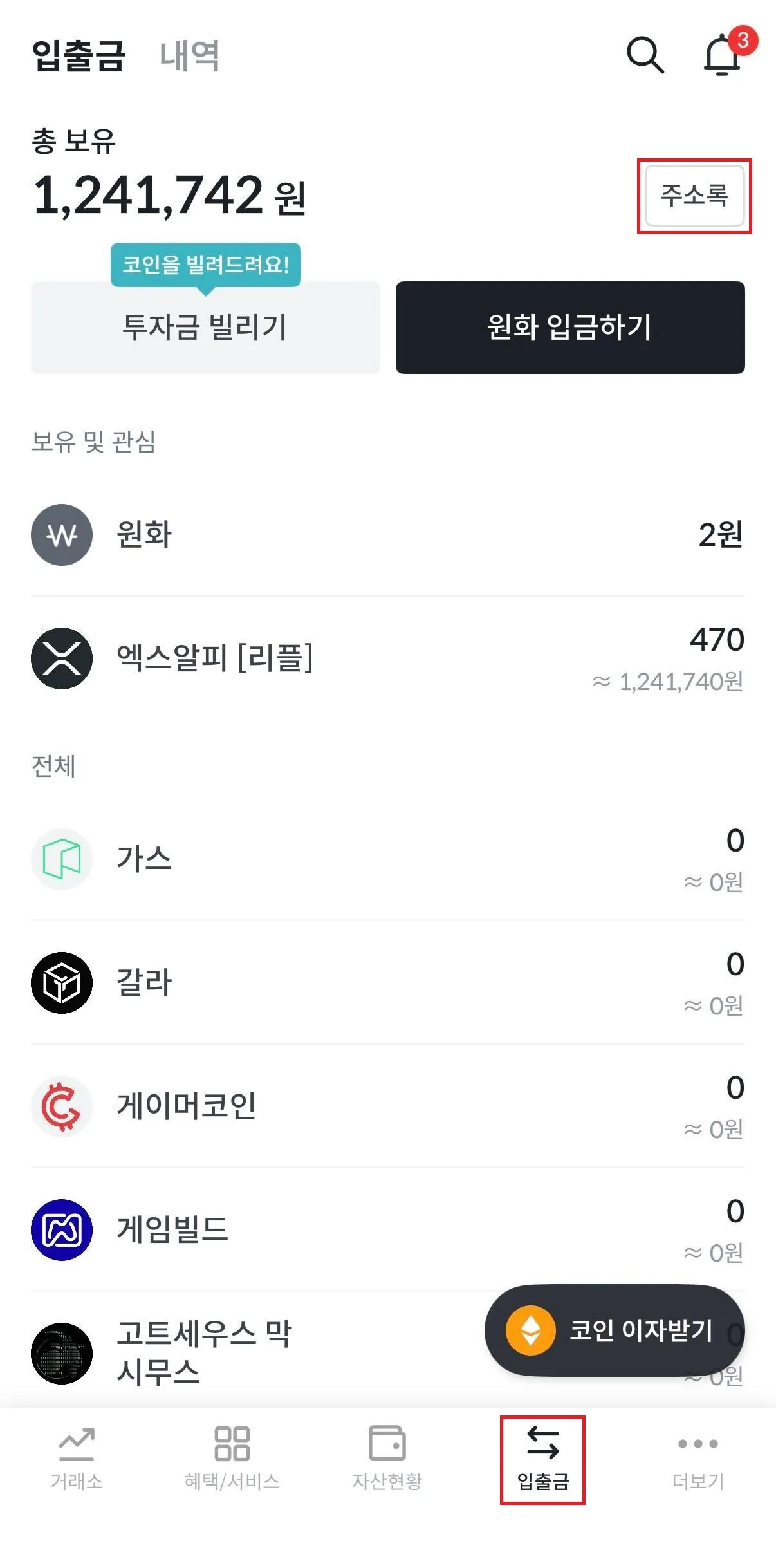Open the search magnifier icon

tap(645, 55)
